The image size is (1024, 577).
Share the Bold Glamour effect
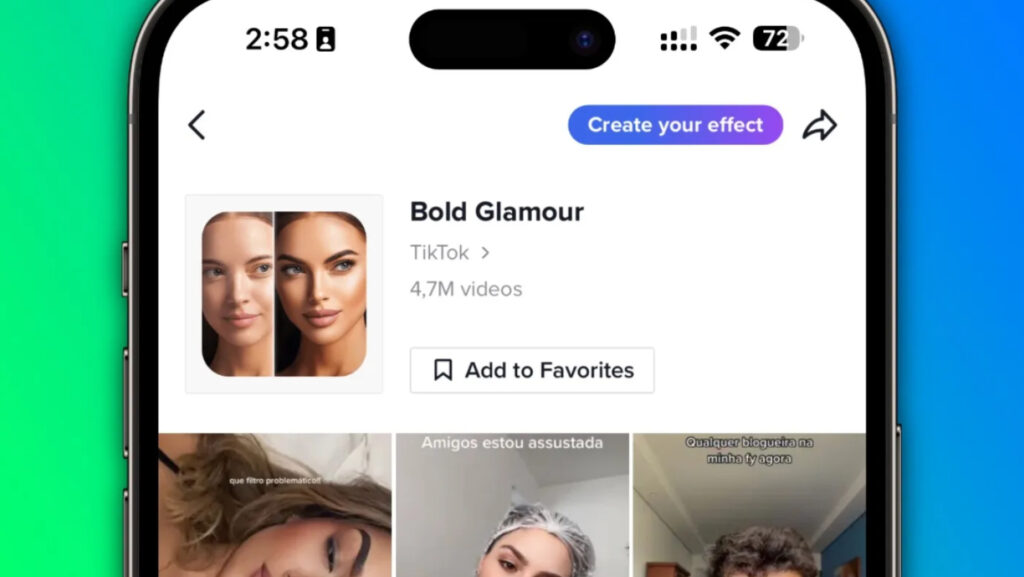coord(820,125)
